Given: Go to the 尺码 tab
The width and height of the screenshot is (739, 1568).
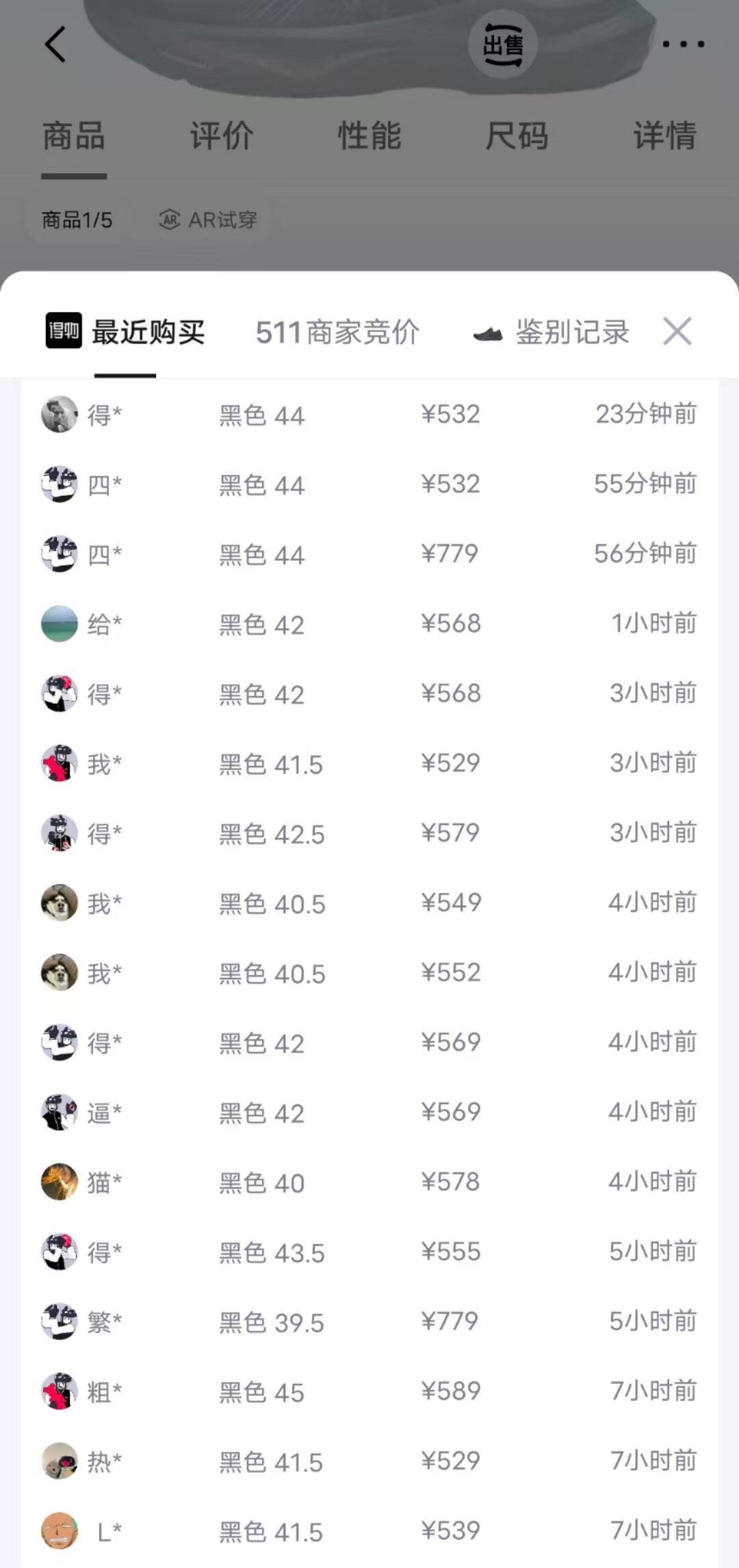Looking at the screenshot, I should [x=517, y=135].
